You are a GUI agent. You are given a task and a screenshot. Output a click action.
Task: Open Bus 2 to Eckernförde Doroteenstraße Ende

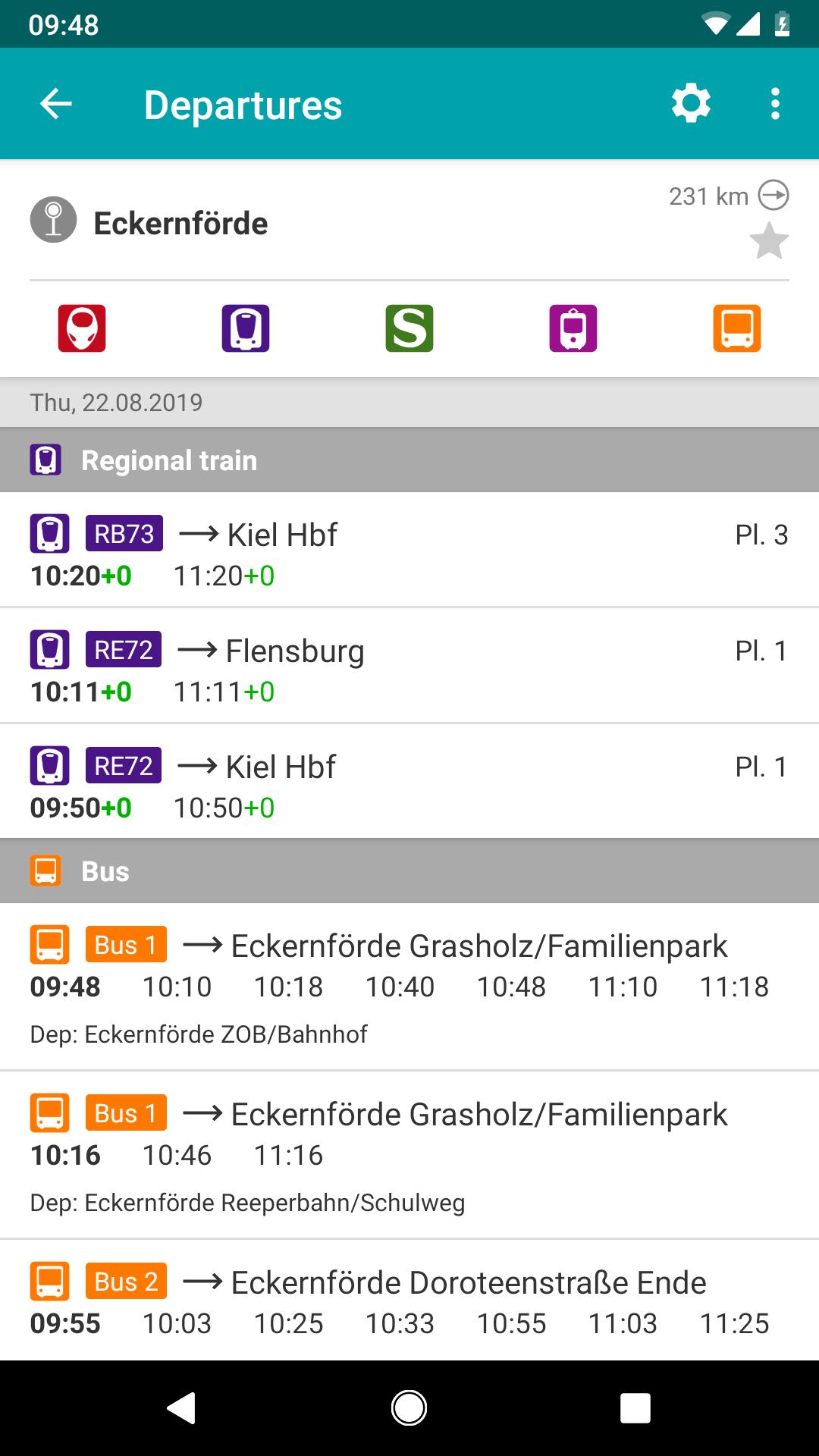tap(409, 1301)
